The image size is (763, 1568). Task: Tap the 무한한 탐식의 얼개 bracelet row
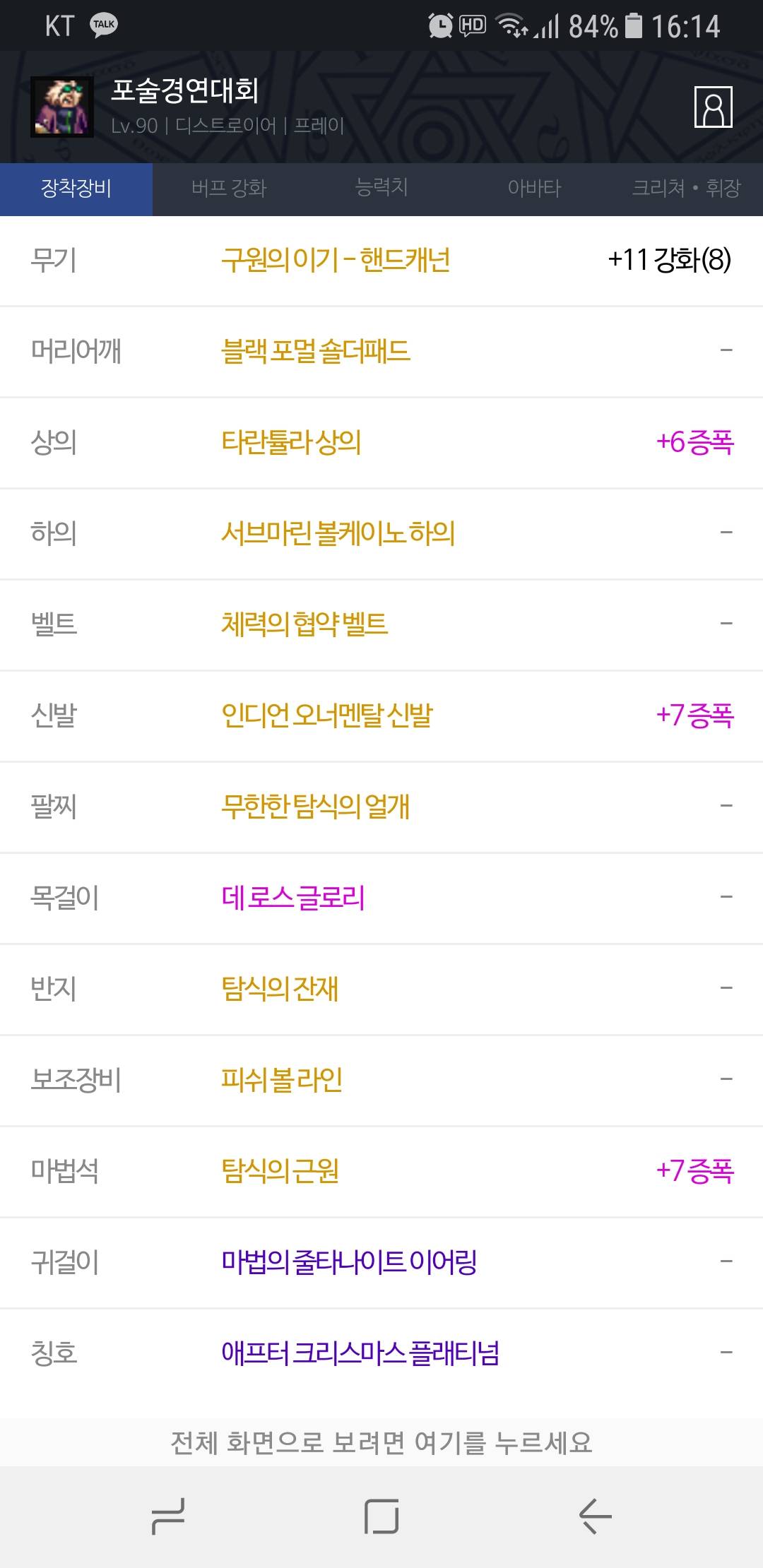[x=315, y=807]
